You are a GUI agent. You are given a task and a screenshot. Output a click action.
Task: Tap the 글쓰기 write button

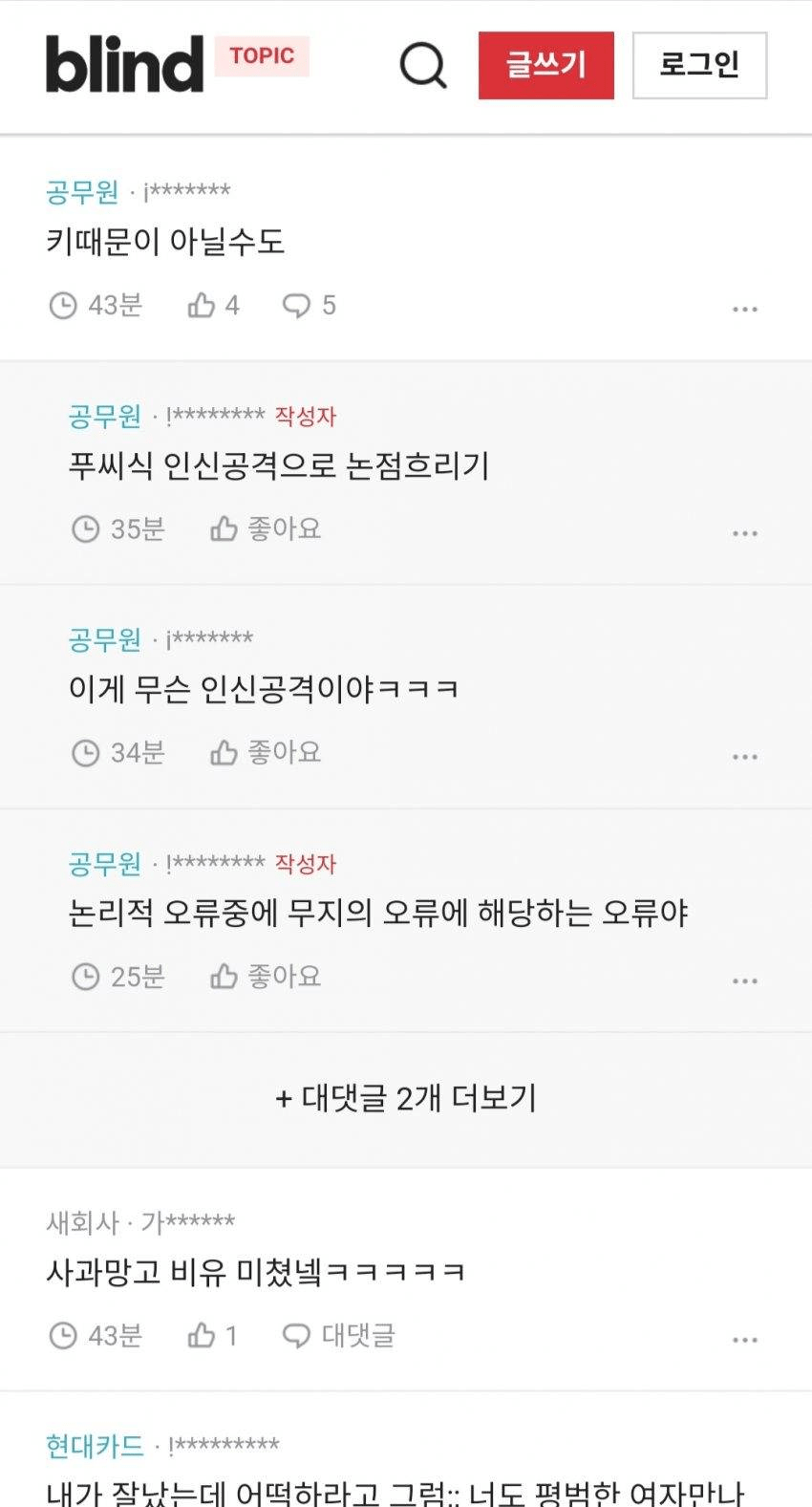pyautogui.click(x=545, y=65)
